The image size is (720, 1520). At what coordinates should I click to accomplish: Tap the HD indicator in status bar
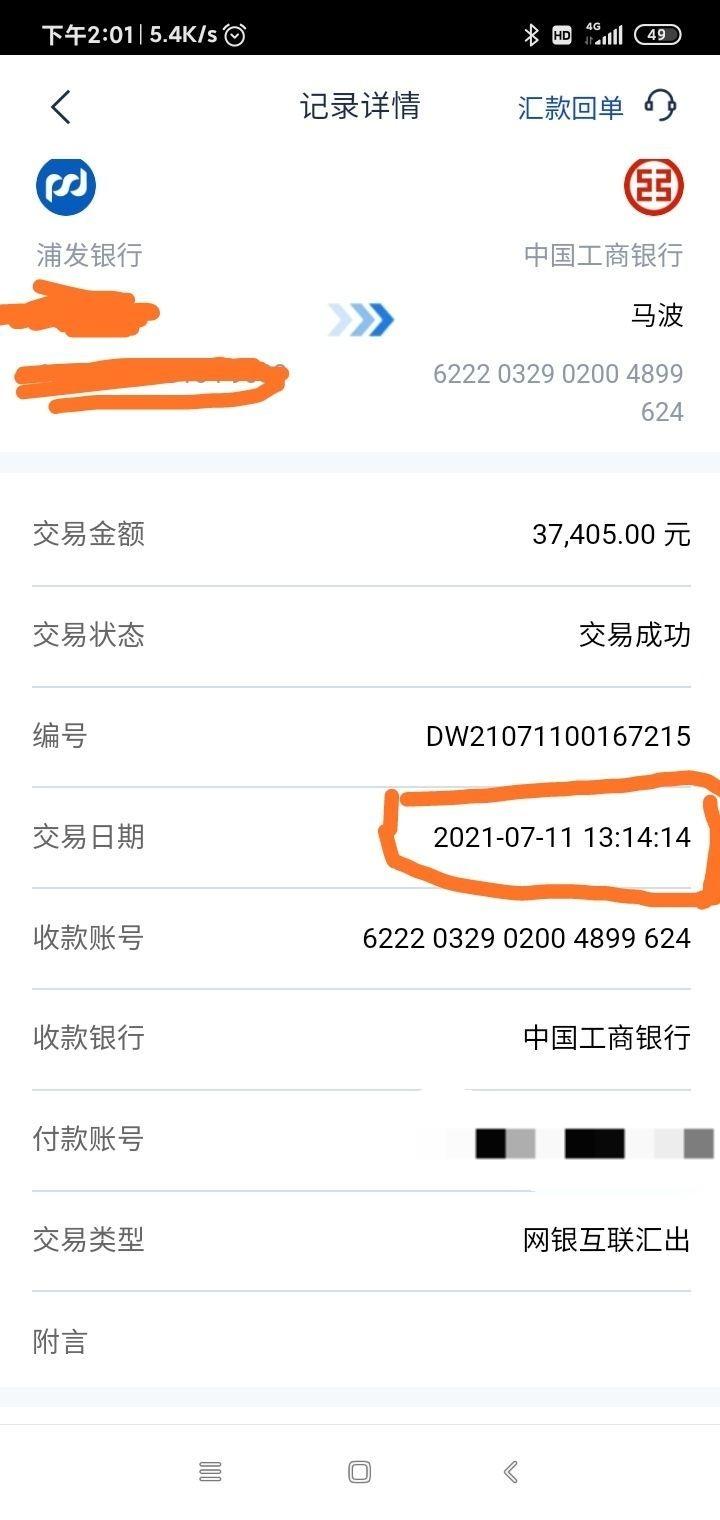[x=563, y=33]
